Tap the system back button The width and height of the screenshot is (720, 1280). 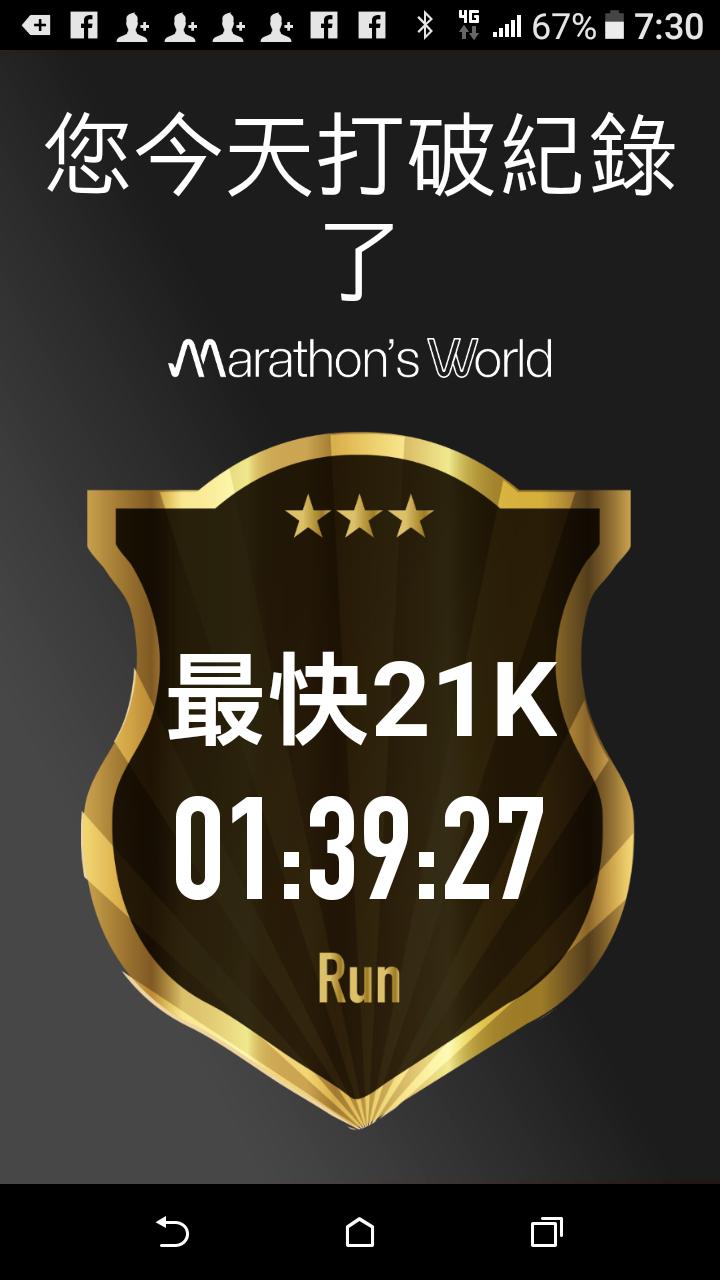tap(172, 1232)
